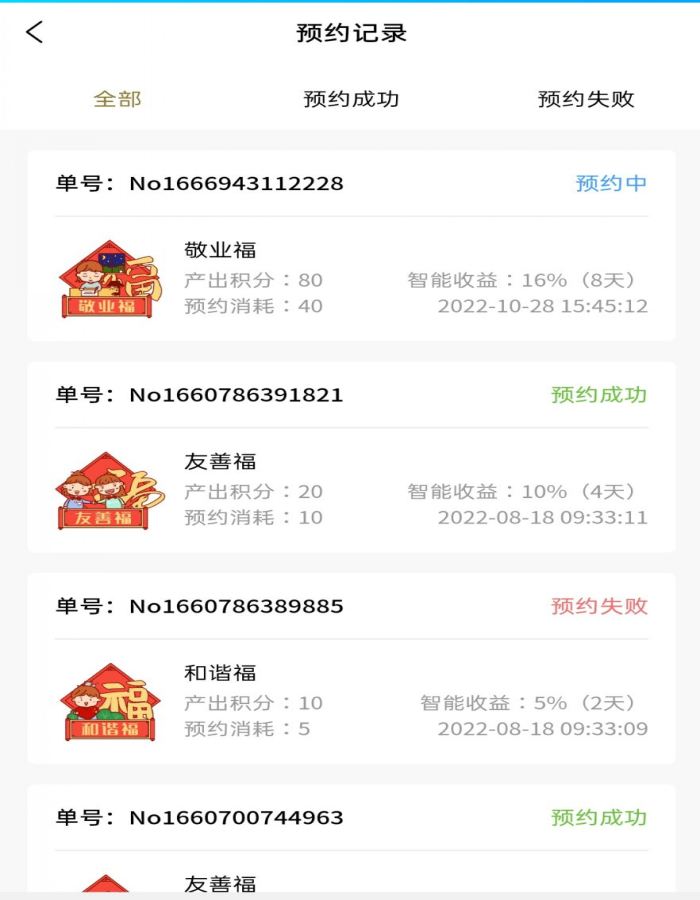Switch to the 全部 tab
This screenshot has height=900, width=700.
tap(117, 99)
